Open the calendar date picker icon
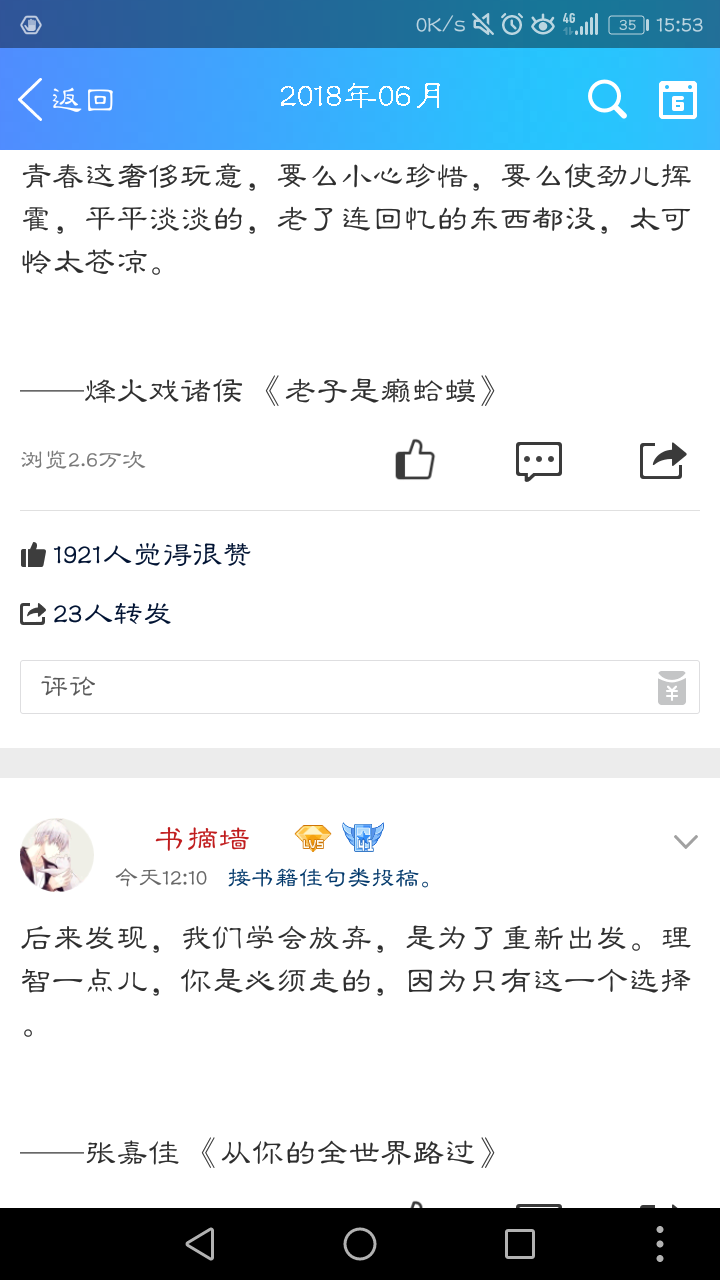Image resolution: width=720 pixels, height=1280 pixels. [678, 99]
